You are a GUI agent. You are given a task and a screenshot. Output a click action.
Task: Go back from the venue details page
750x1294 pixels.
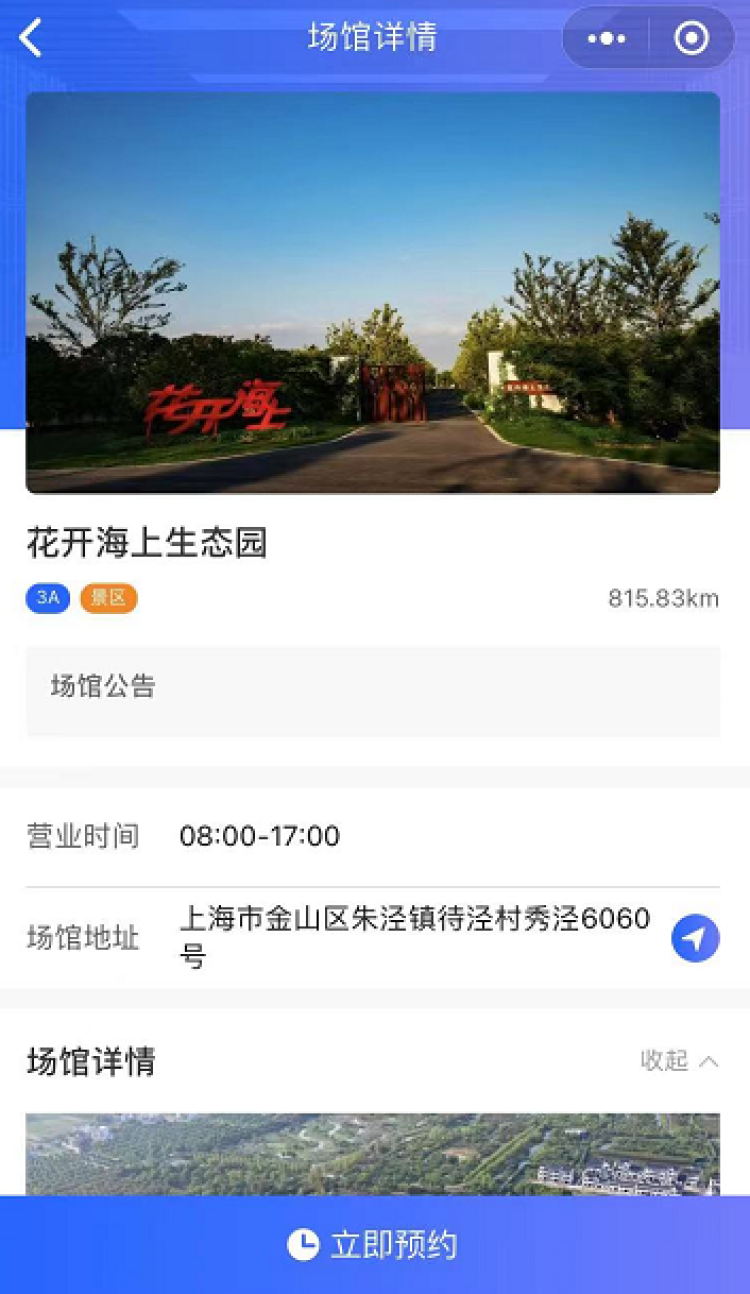(x=32, y=39)
